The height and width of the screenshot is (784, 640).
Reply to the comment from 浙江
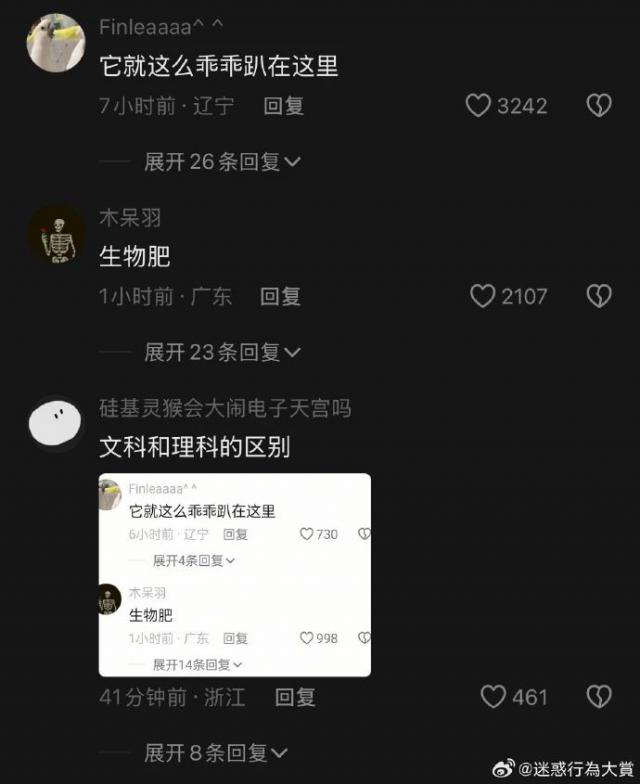[295, 697]
